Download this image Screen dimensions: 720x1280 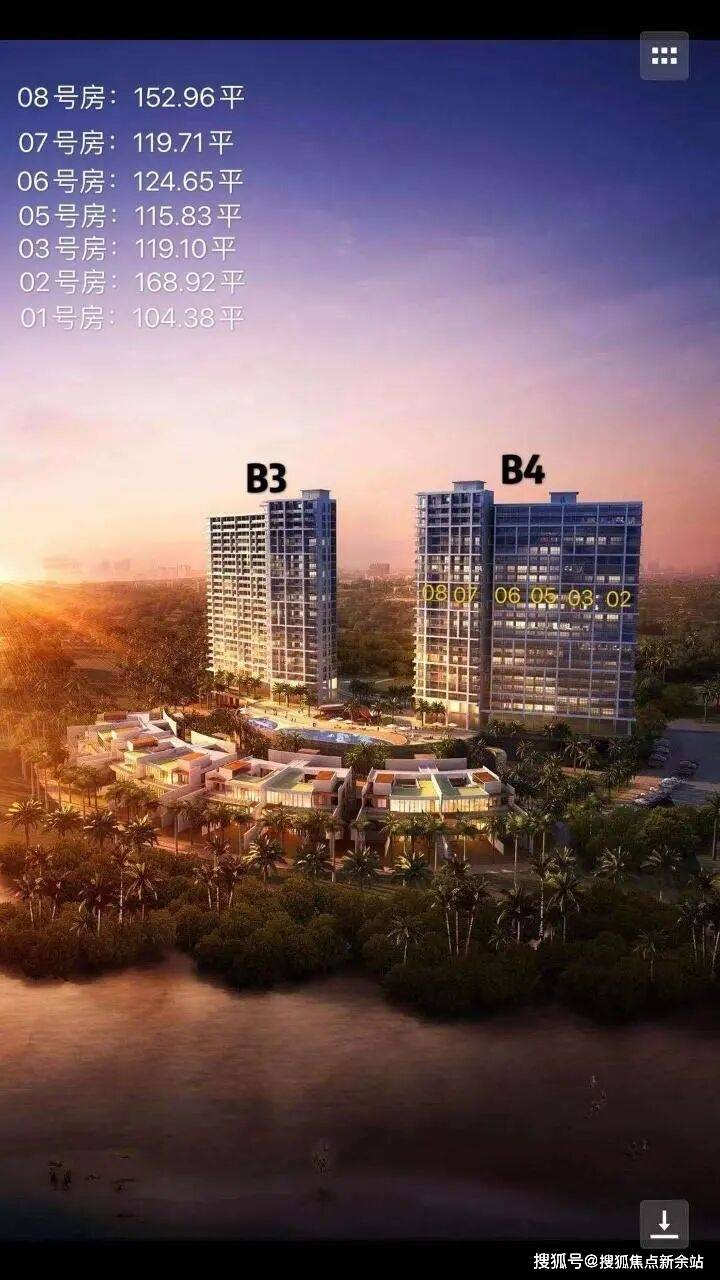(664, 1223)
